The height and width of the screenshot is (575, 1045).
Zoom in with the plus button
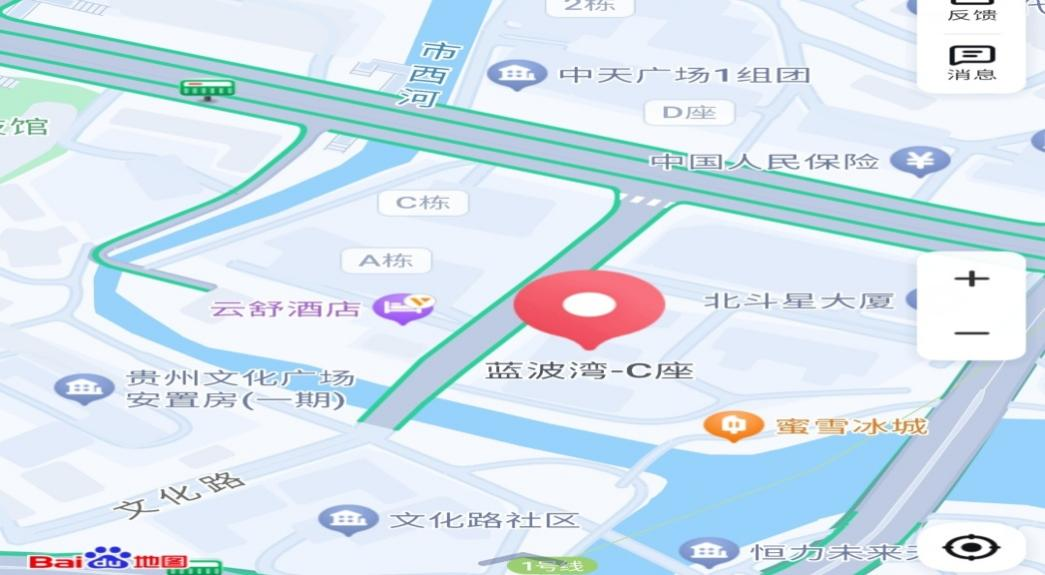[971, 279]
